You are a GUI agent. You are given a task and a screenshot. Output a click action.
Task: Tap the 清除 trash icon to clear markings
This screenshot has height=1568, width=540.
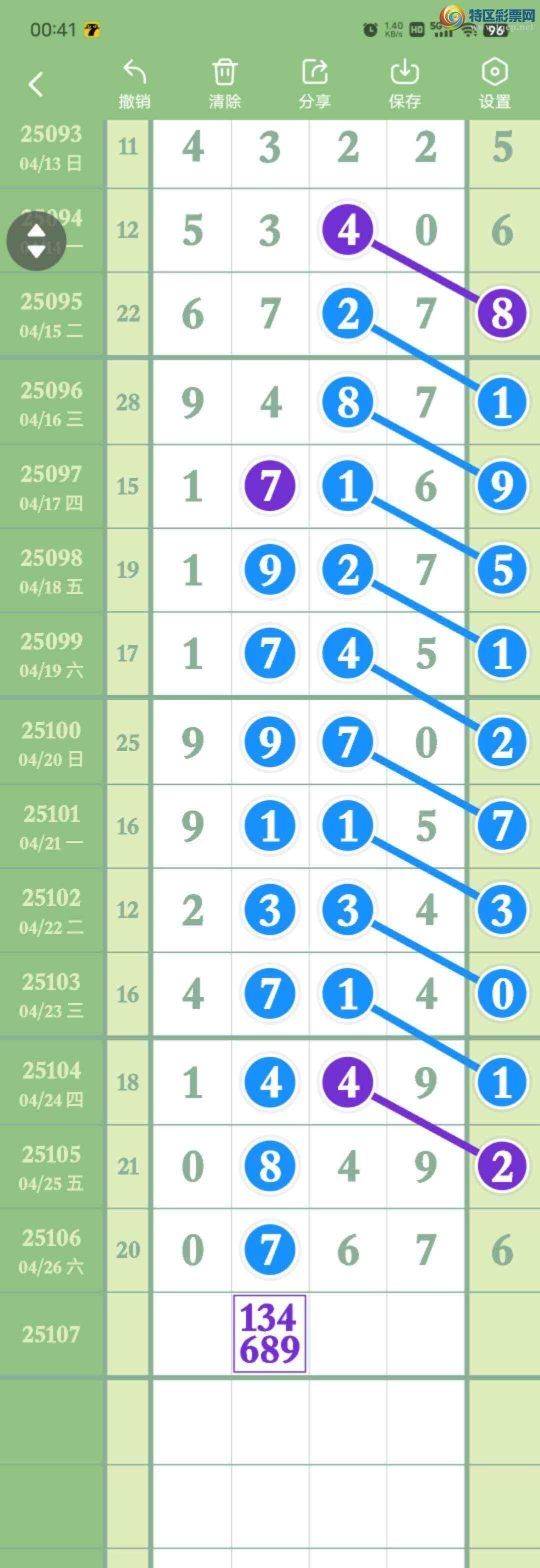point(224,72)
